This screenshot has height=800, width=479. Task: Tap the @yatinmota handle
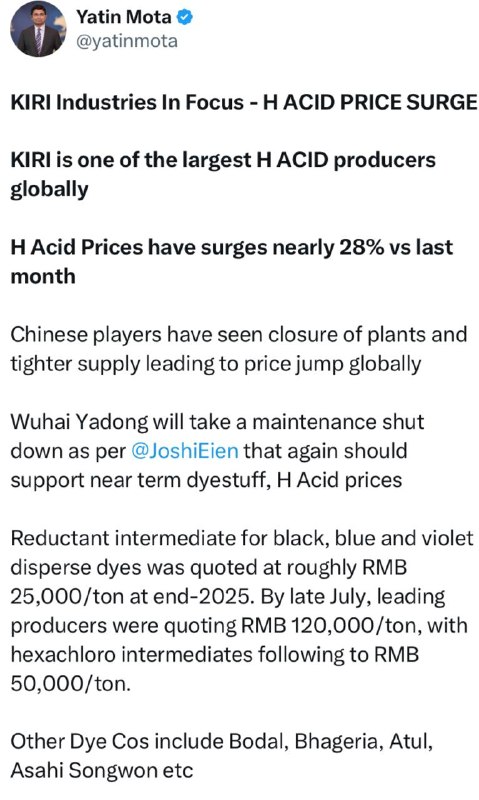click(x=127, y=41)
